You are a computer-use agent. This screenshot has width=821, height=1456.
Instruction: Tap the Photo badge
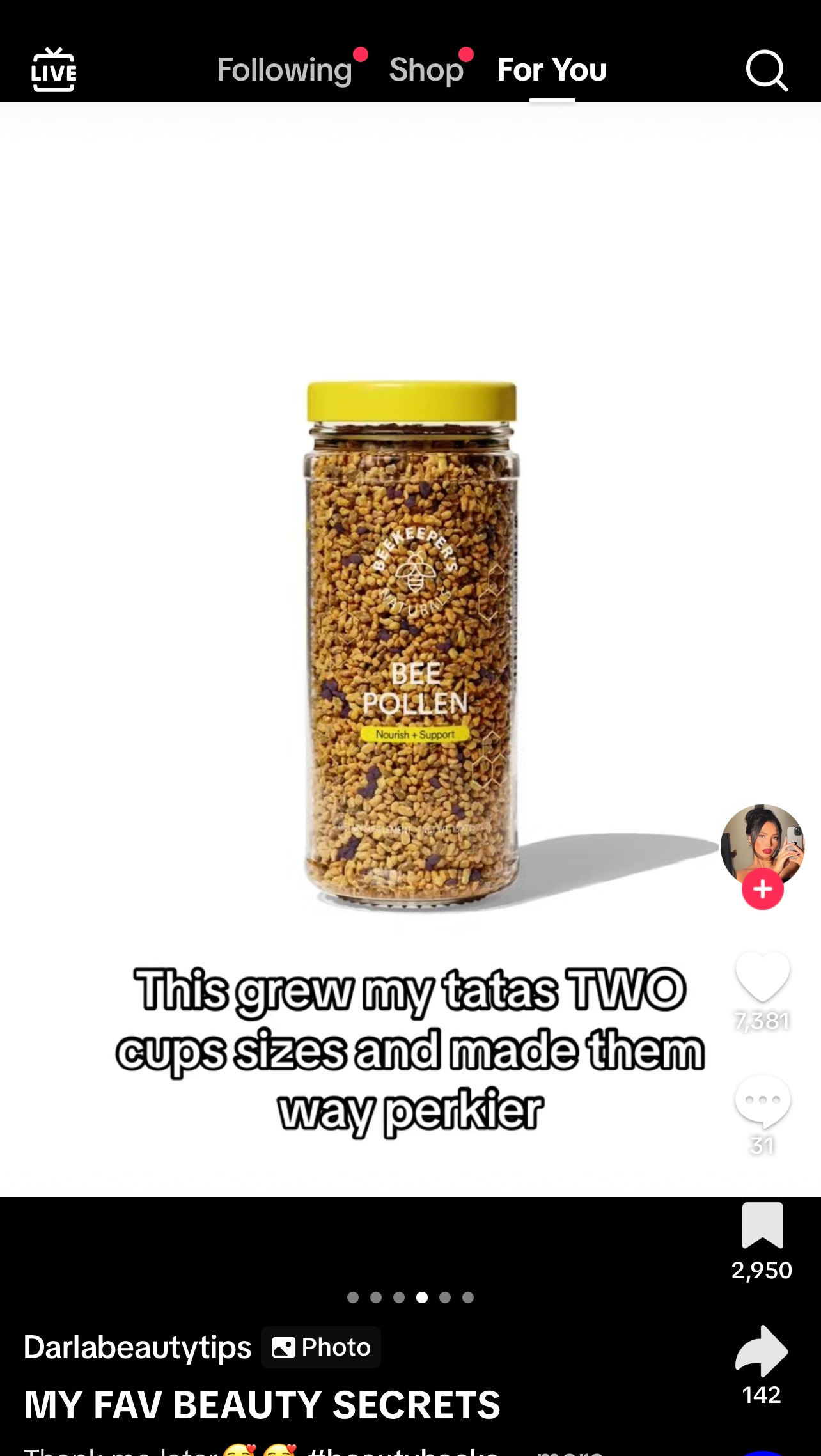tap(321, 1347)
